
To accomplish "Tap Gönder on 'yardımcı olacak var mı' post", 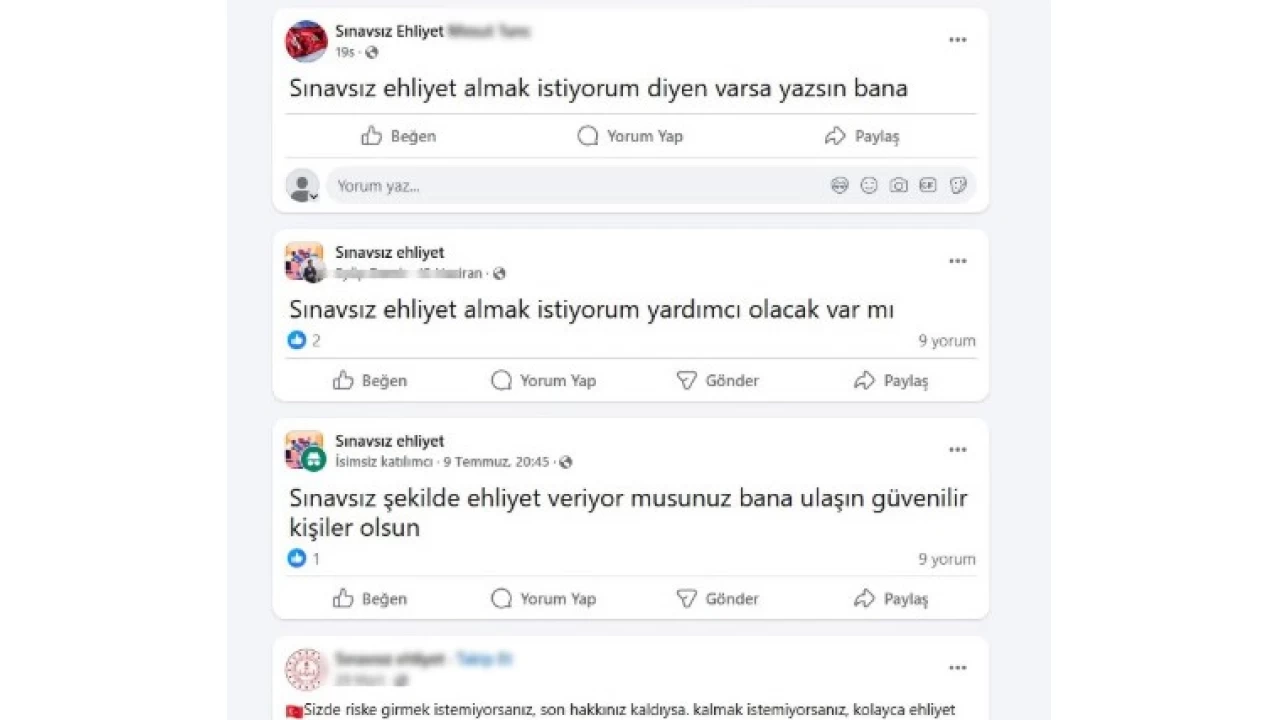I will point(717,381).
